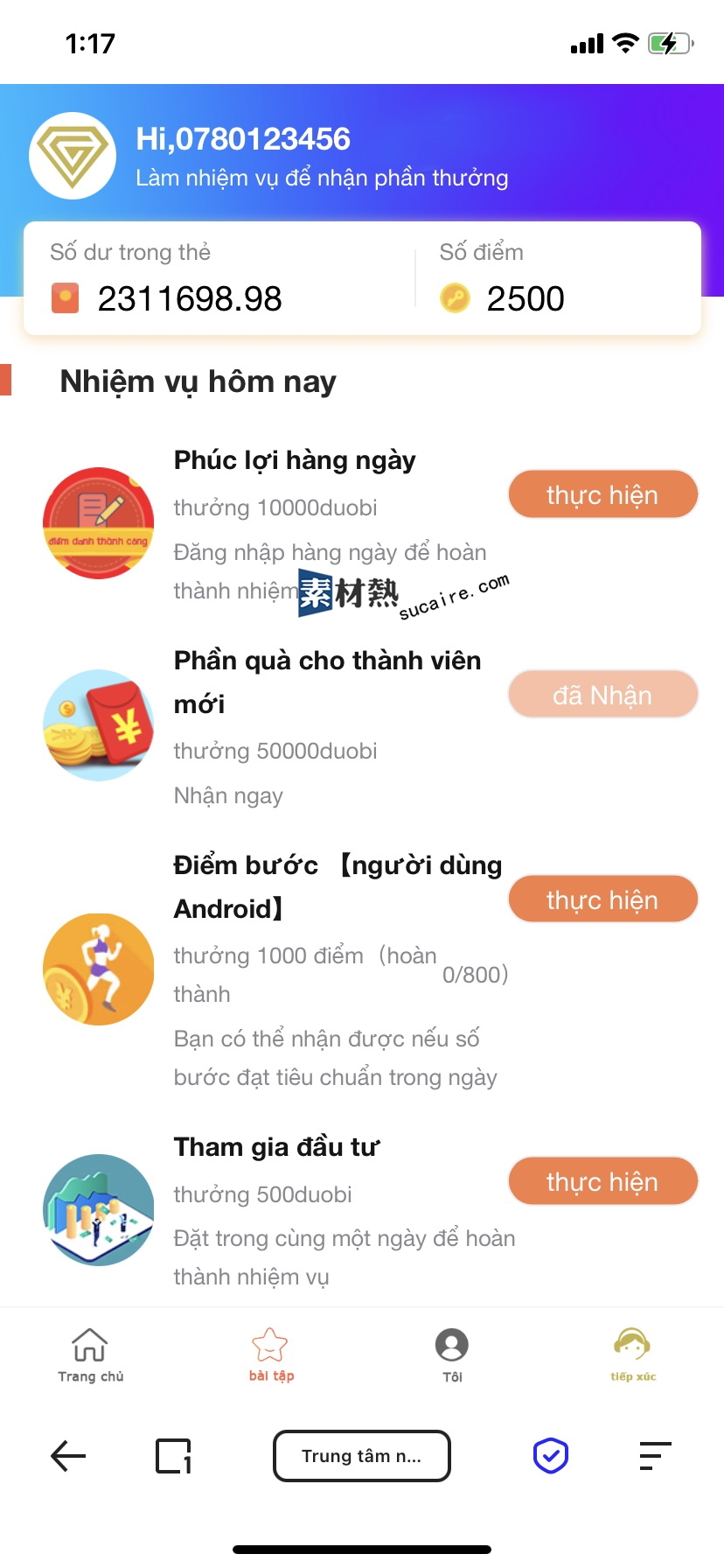Open the bài tập tab
The image size is (724, 1568).
[270, 1355]
